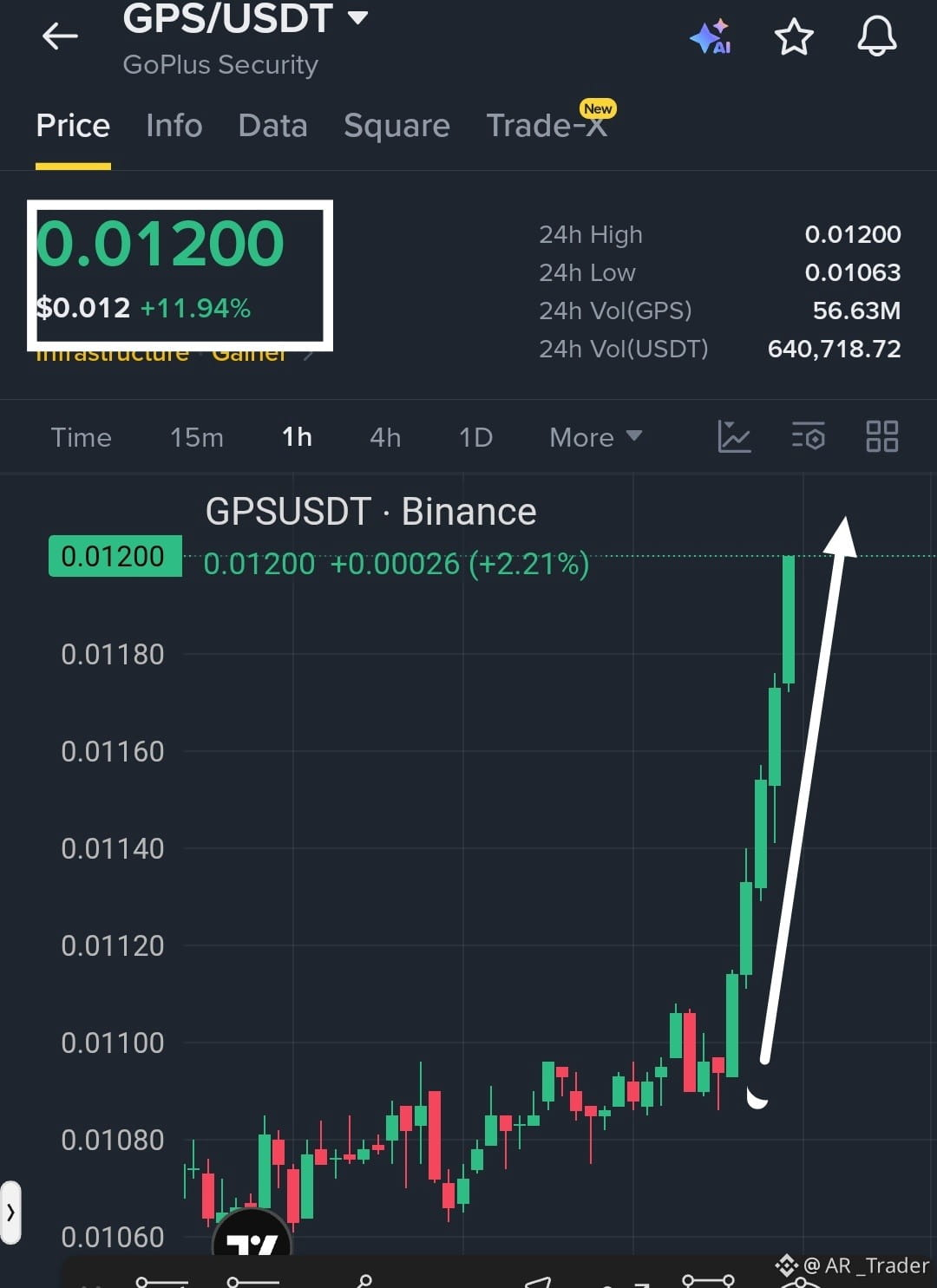This screenshot has width=937, height=1288.
Task: Set a price alert with the bell
Action: click(877, 36)
